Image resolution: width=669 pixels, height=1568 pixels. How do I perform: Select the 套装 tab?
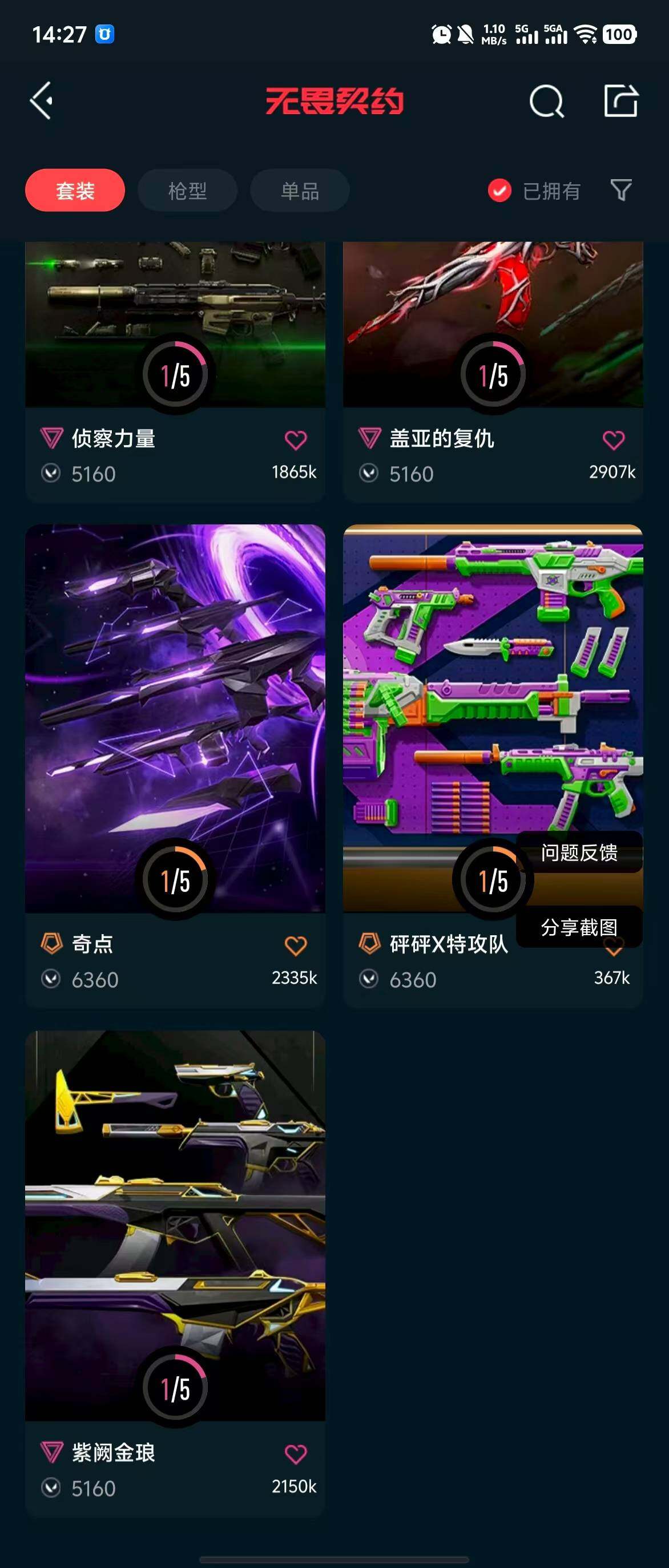click(x=75, y=191)
